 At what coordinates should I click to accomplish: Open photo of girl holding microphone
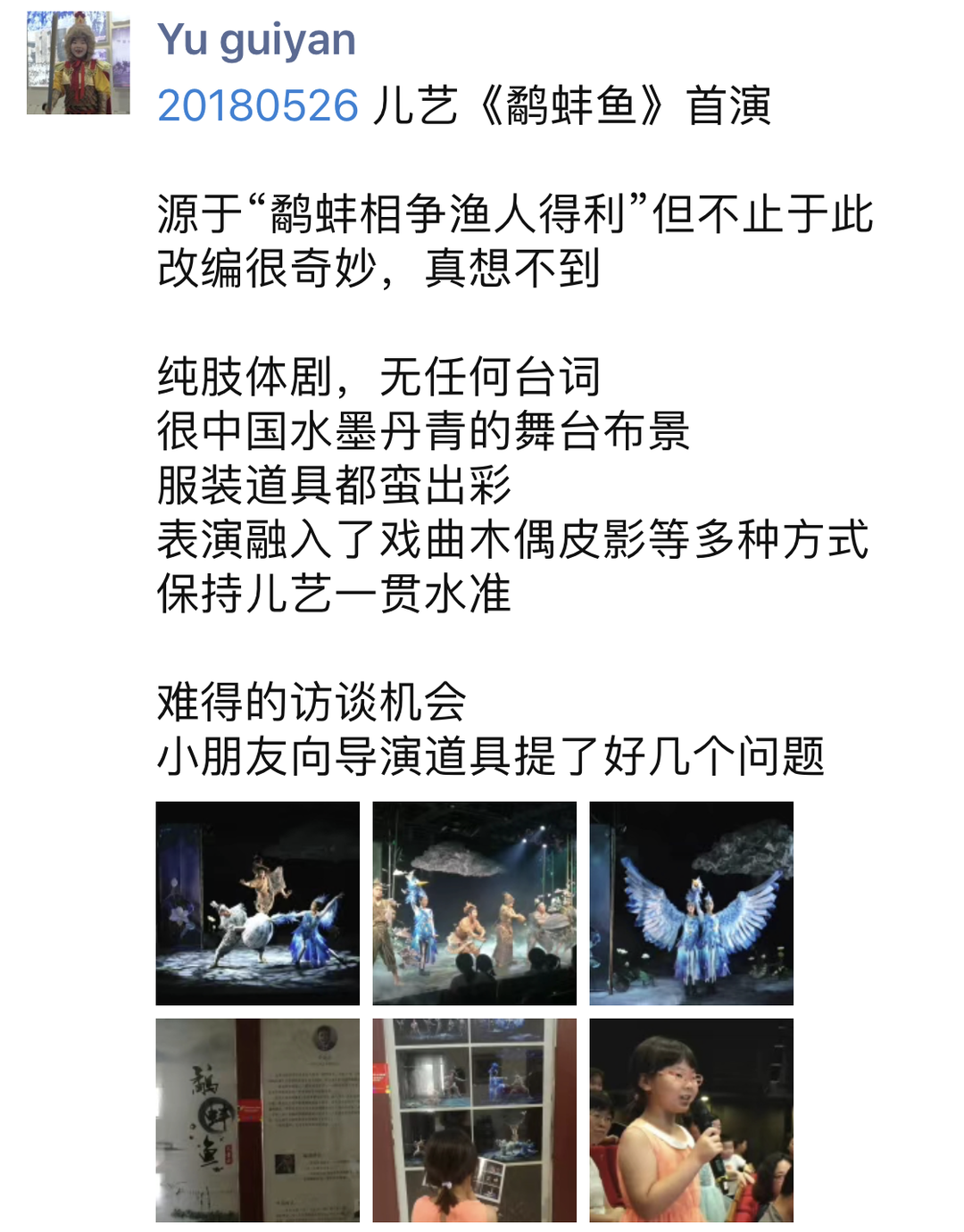691,1120
